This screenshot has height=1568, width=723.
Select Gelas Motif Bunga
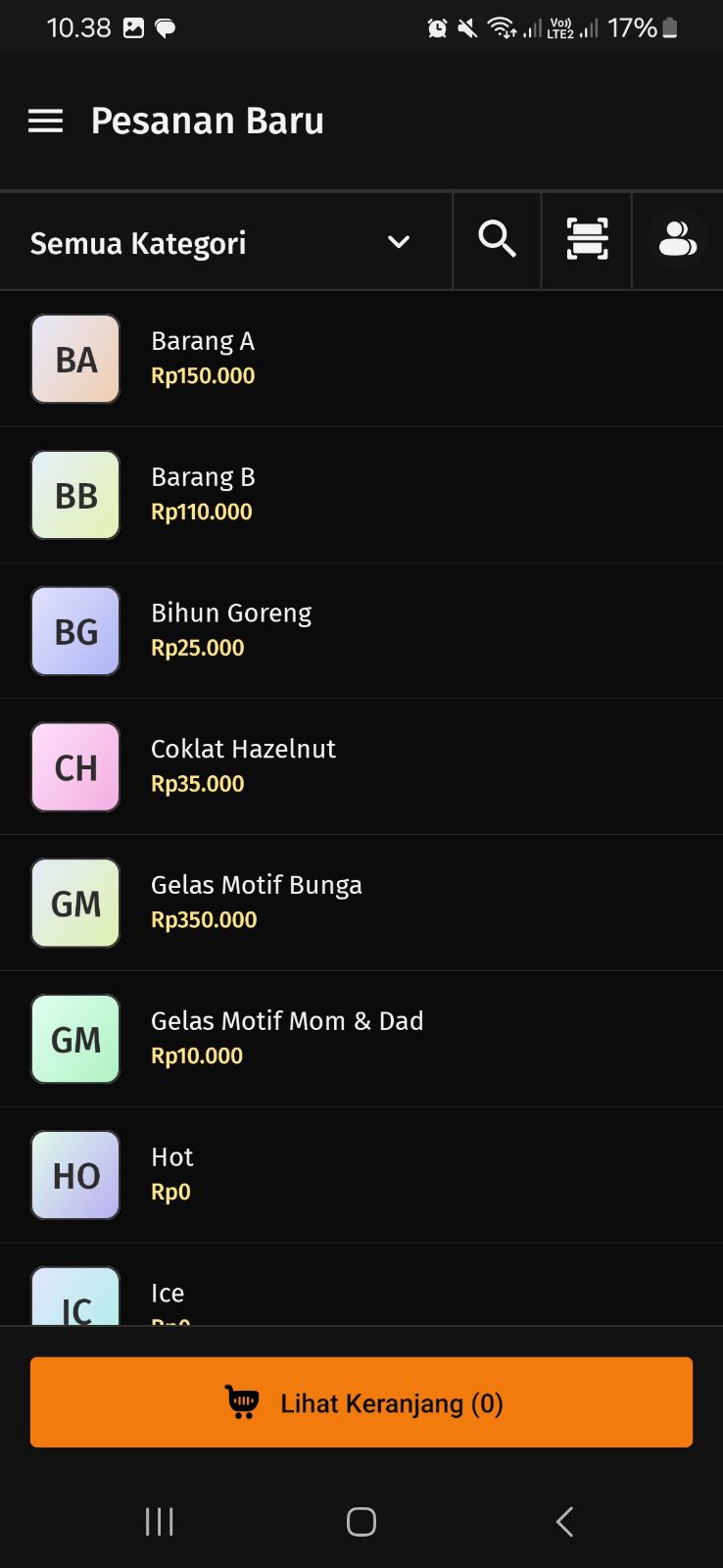click(361, 904)
